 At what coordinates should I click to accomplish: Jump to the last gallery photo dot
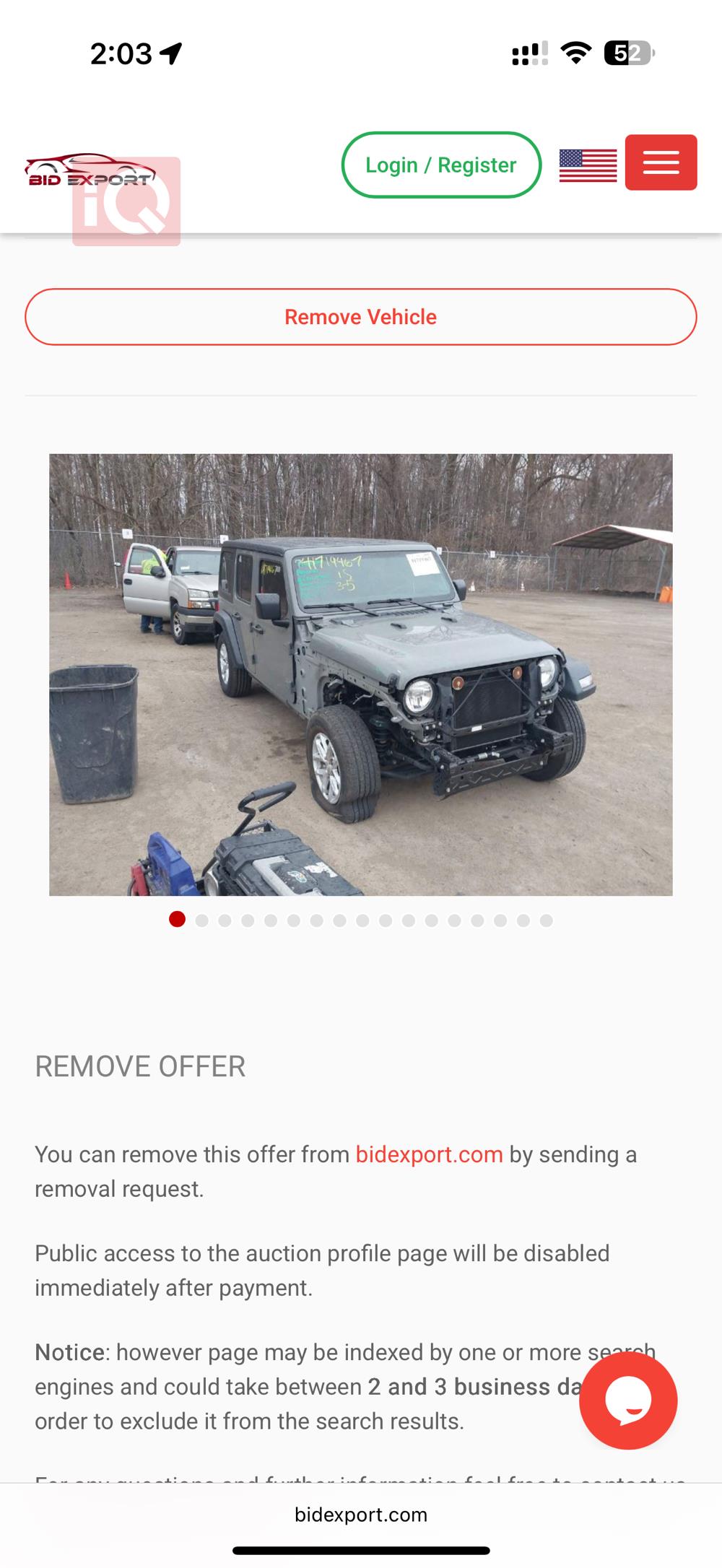pyautogui.click(x=547, y=920)
